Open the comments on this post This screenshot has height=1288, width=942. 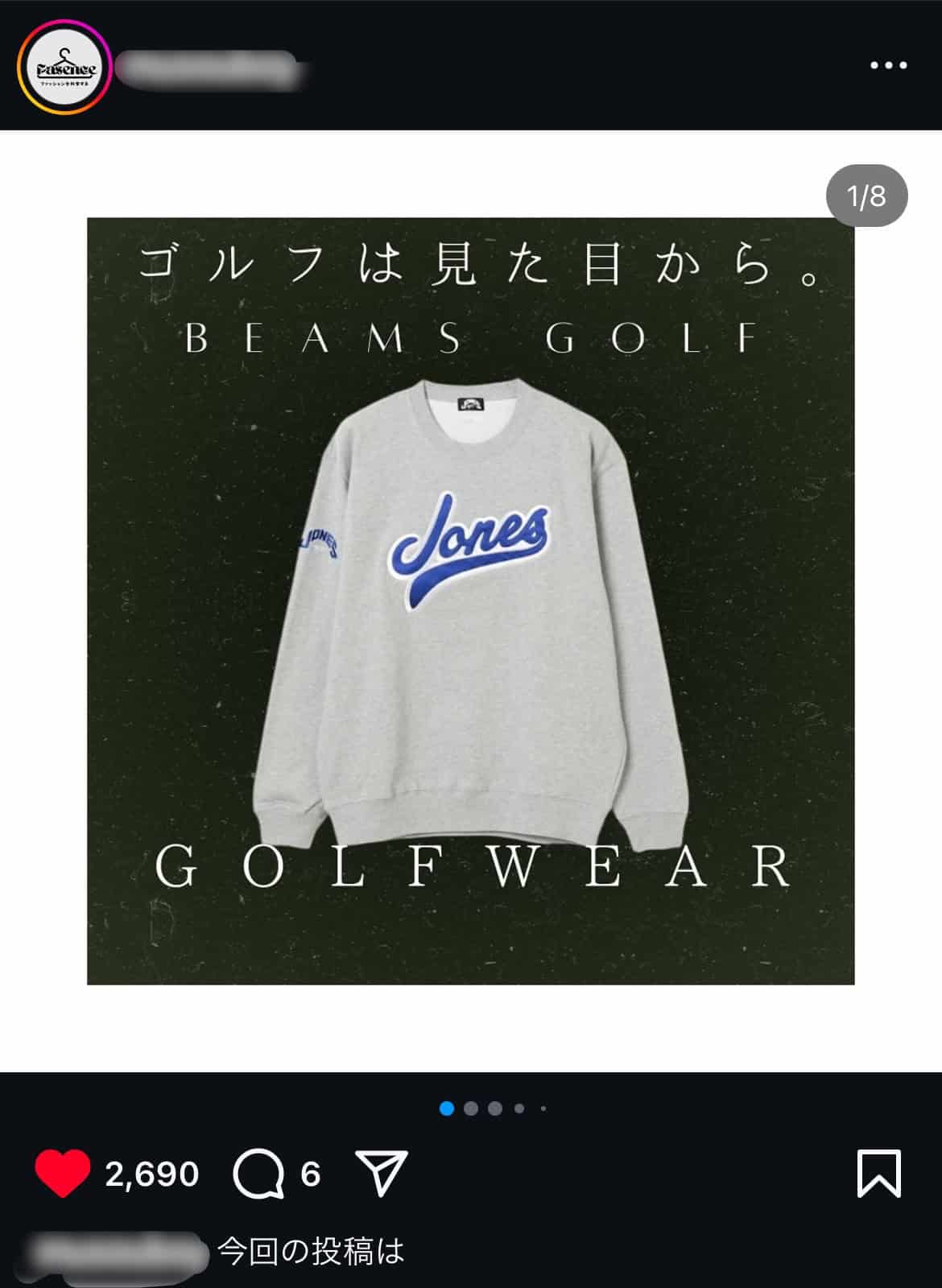pos(258,1174)
